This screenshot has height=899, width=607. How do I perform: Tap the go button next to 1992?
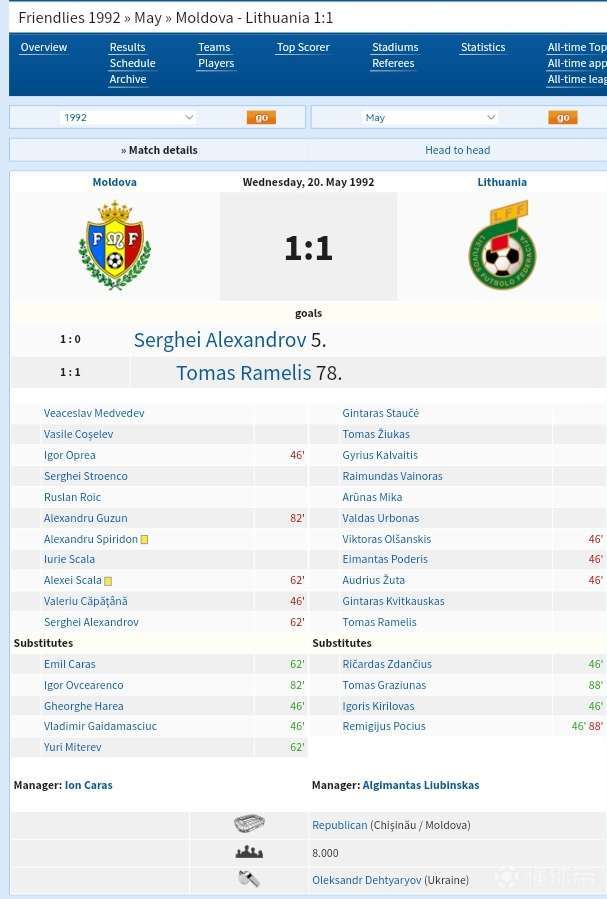click(261, 117)
